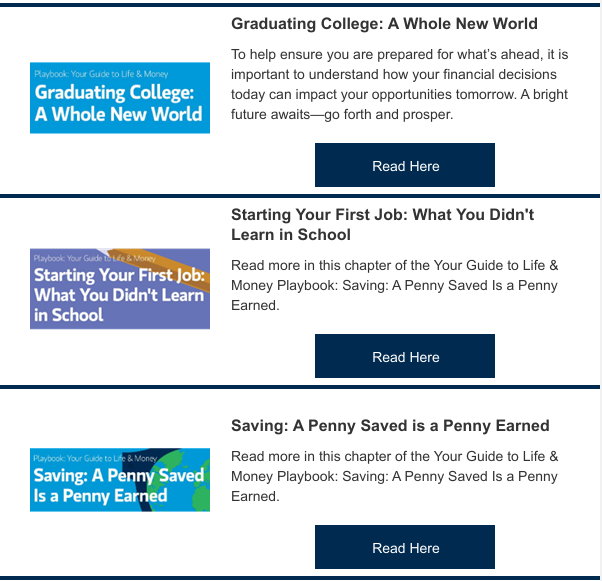602x581 pixels.
Task: Open the Saving: A Penny Saved banner image
Action: tap(120, 480)
